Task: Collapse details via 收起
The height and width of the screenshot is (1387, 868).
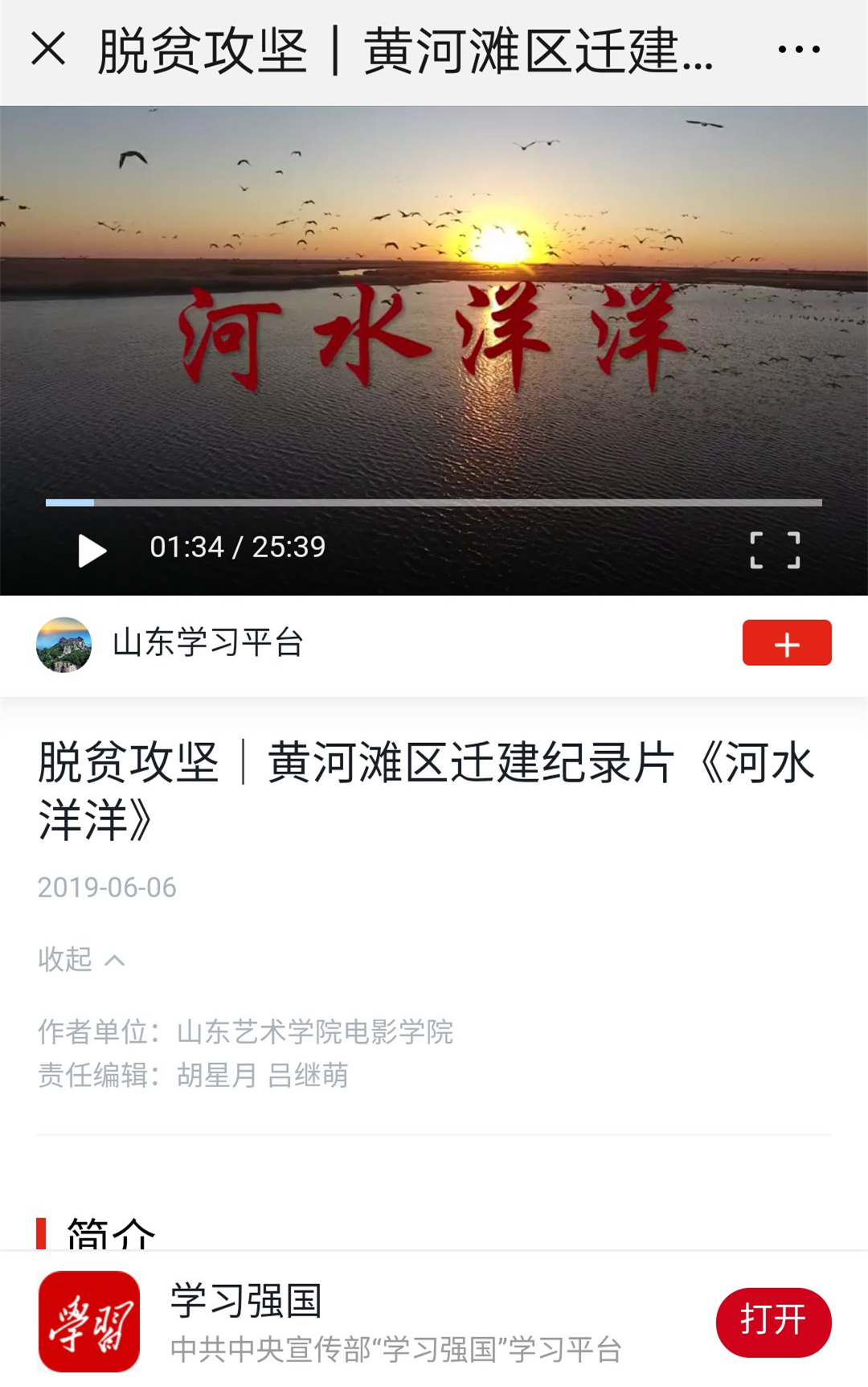Action: [81, 959]
